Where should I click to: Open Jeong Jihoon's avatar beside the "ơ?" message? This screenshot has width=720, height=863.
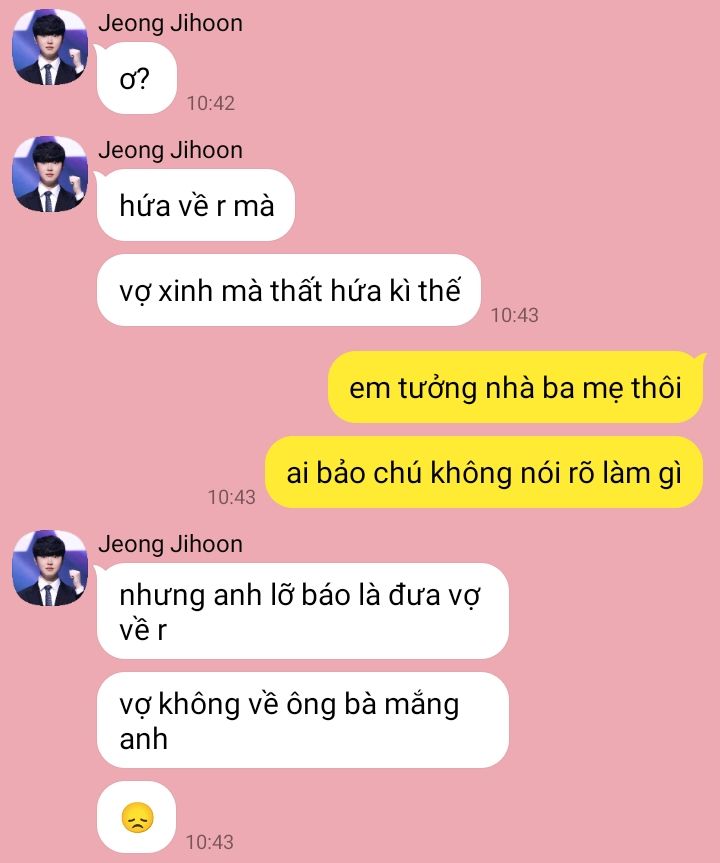coord(49,47)
